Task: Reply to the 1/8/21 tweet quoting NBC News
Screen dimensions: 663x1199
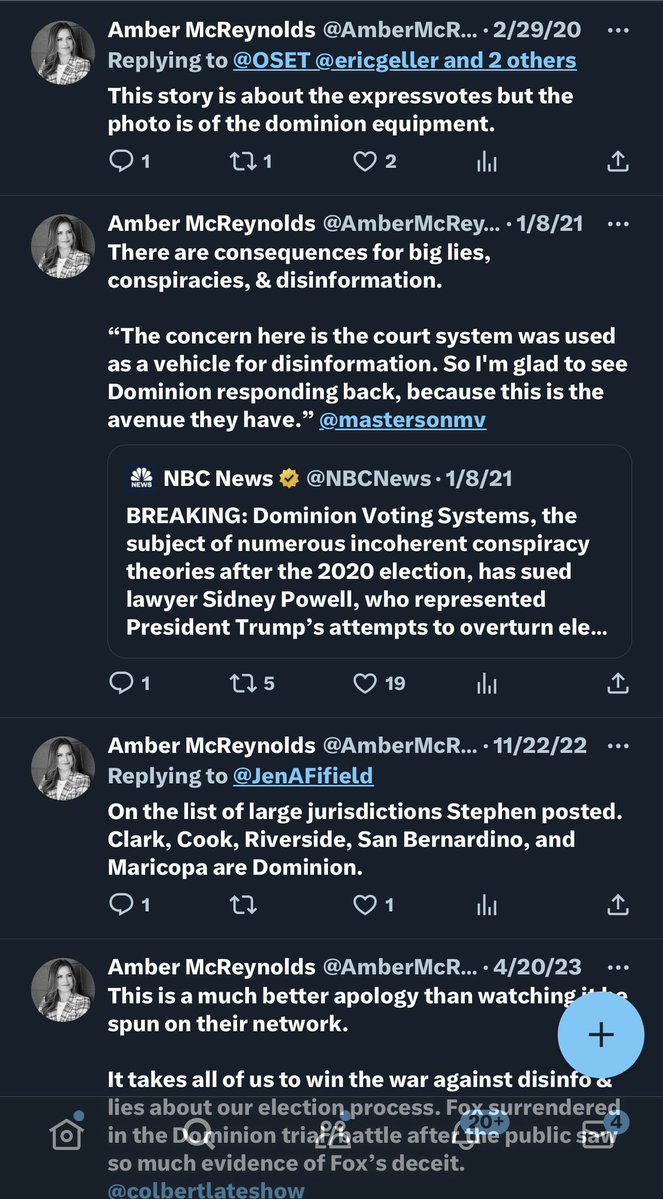Action: tap(120, 683)
